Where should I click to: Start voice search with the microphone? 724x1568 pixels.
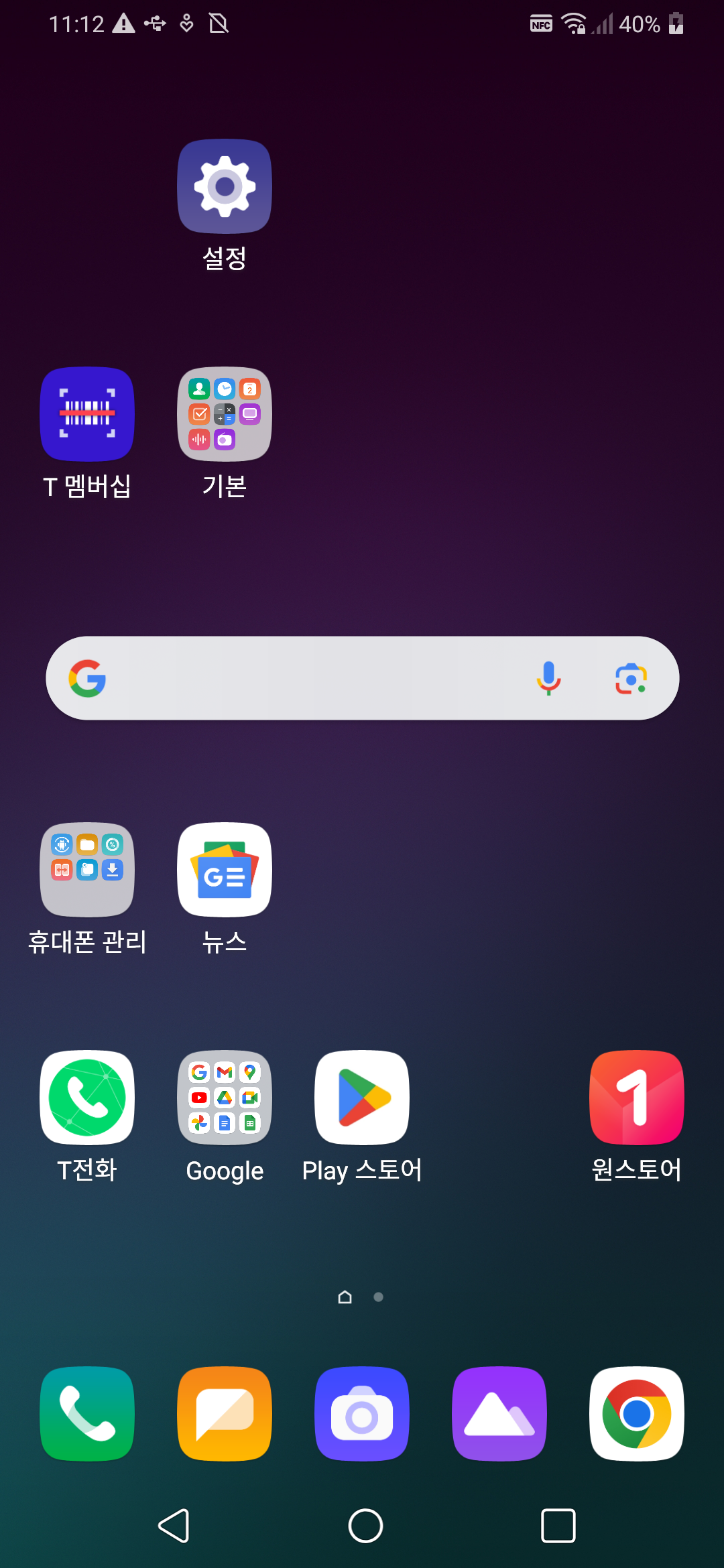tap(548, 678)
